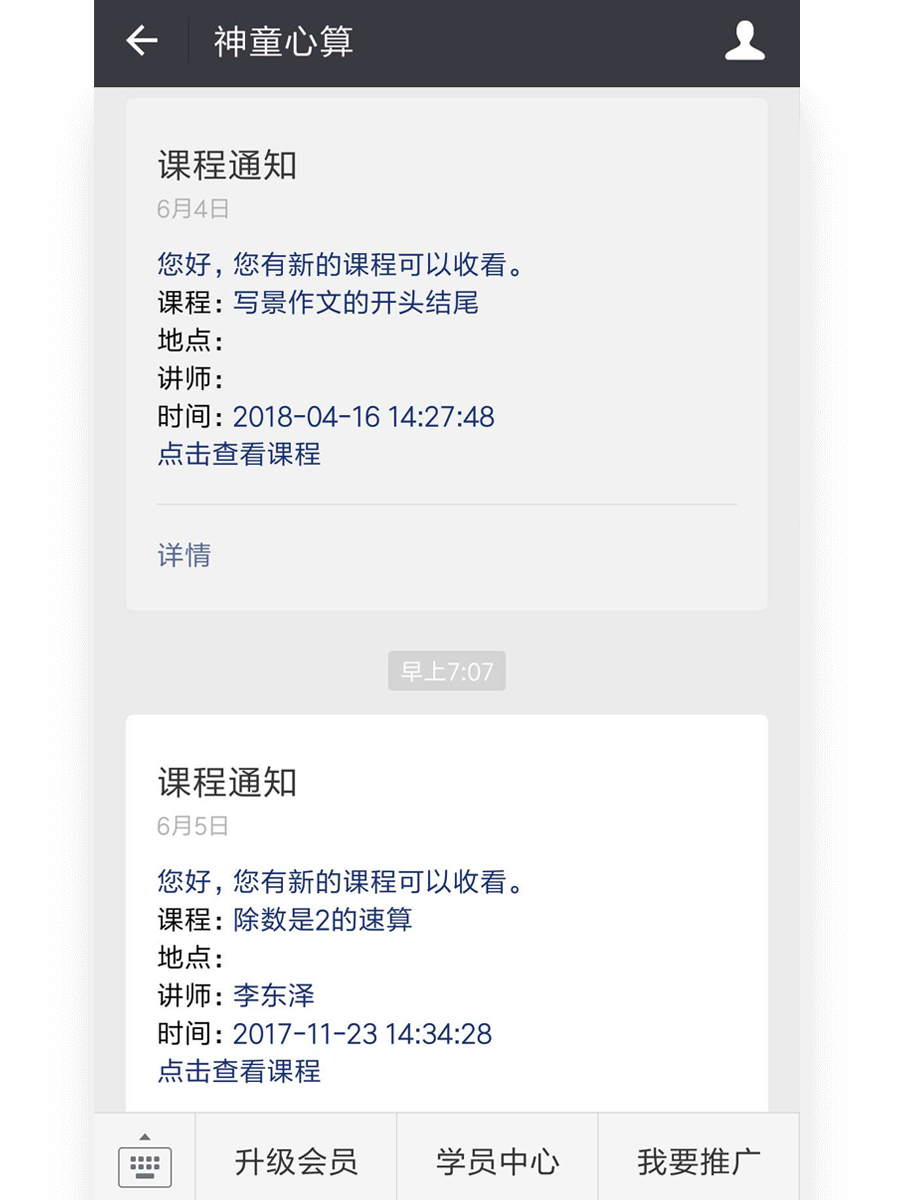Image resolution: width=900 pixels, height=1200 pixels.
Task: Tap 点击查看课程 in the June 5 notice
Action: click(x=238, y=1072)
